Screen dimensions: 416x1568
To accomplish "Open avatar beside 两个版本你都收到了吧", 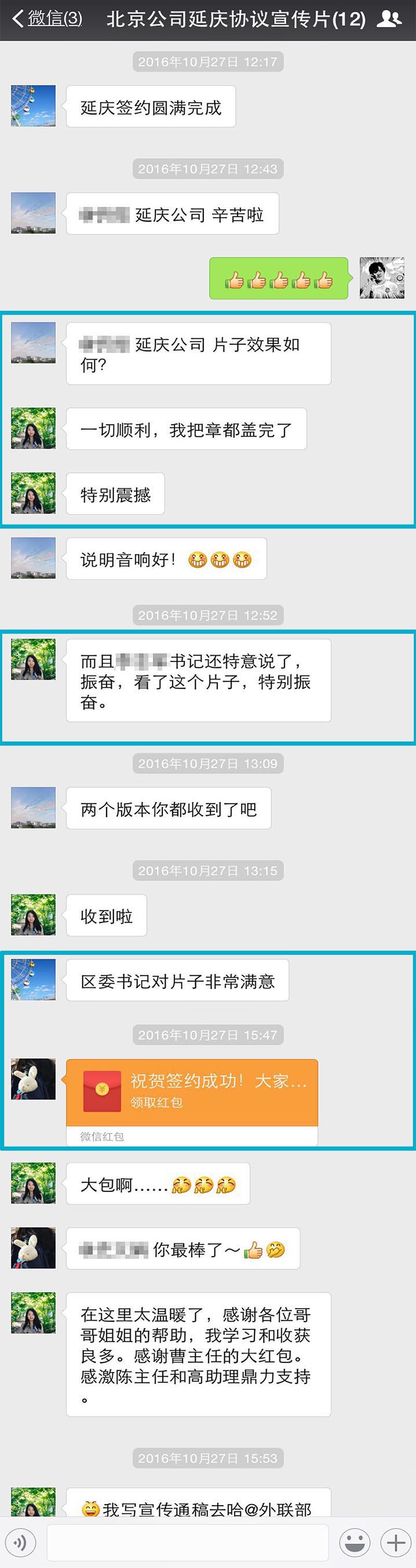I will point(33,808).
